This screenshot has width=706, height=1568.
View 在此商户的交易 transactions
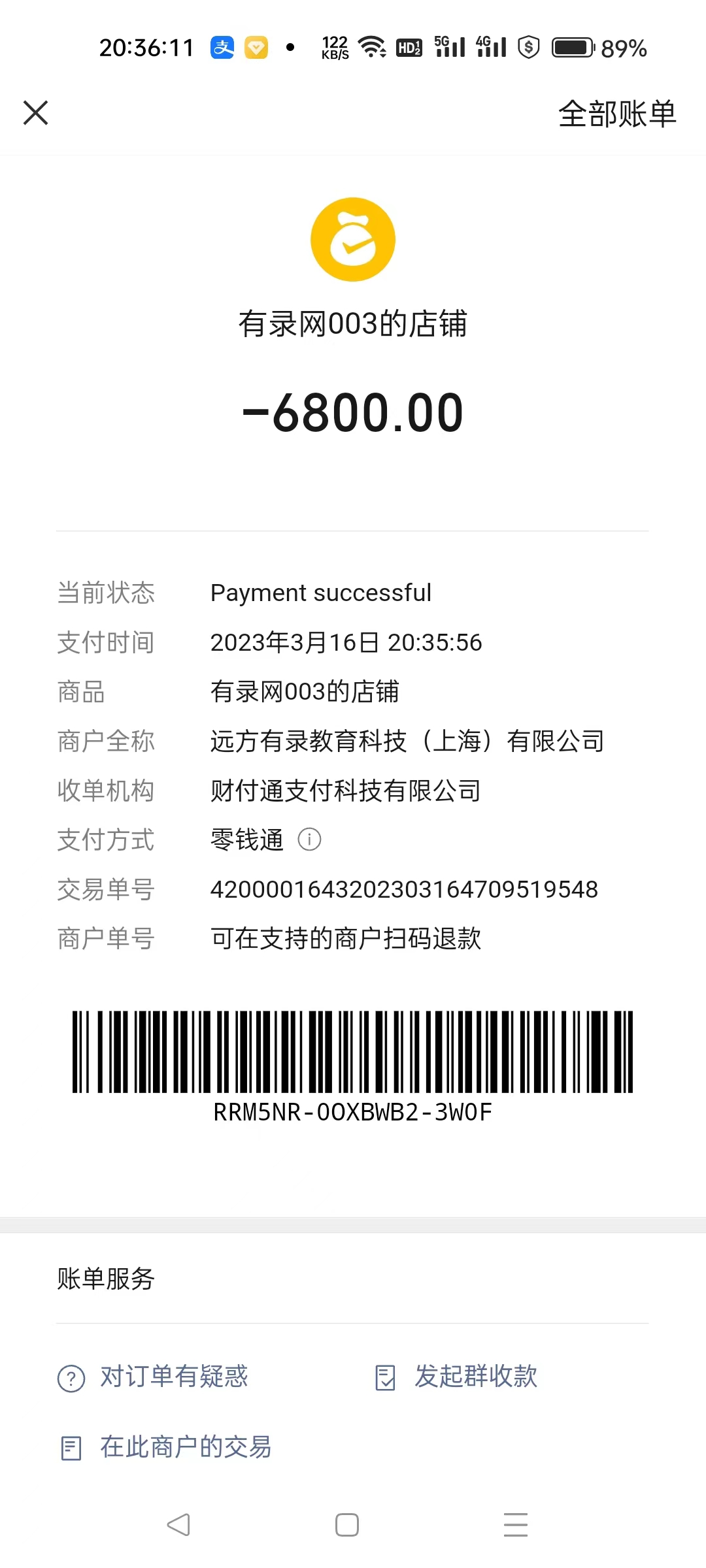pyautogui.click(x=166, y=1447)
